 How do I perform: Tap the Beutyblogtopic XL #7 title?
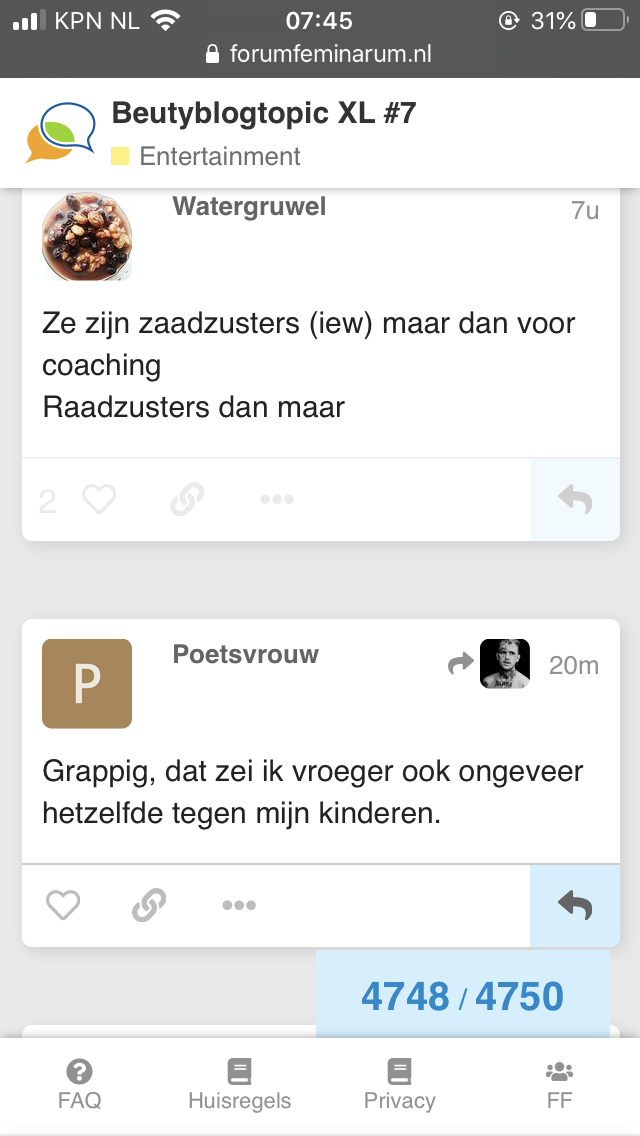tap(264, 114)
